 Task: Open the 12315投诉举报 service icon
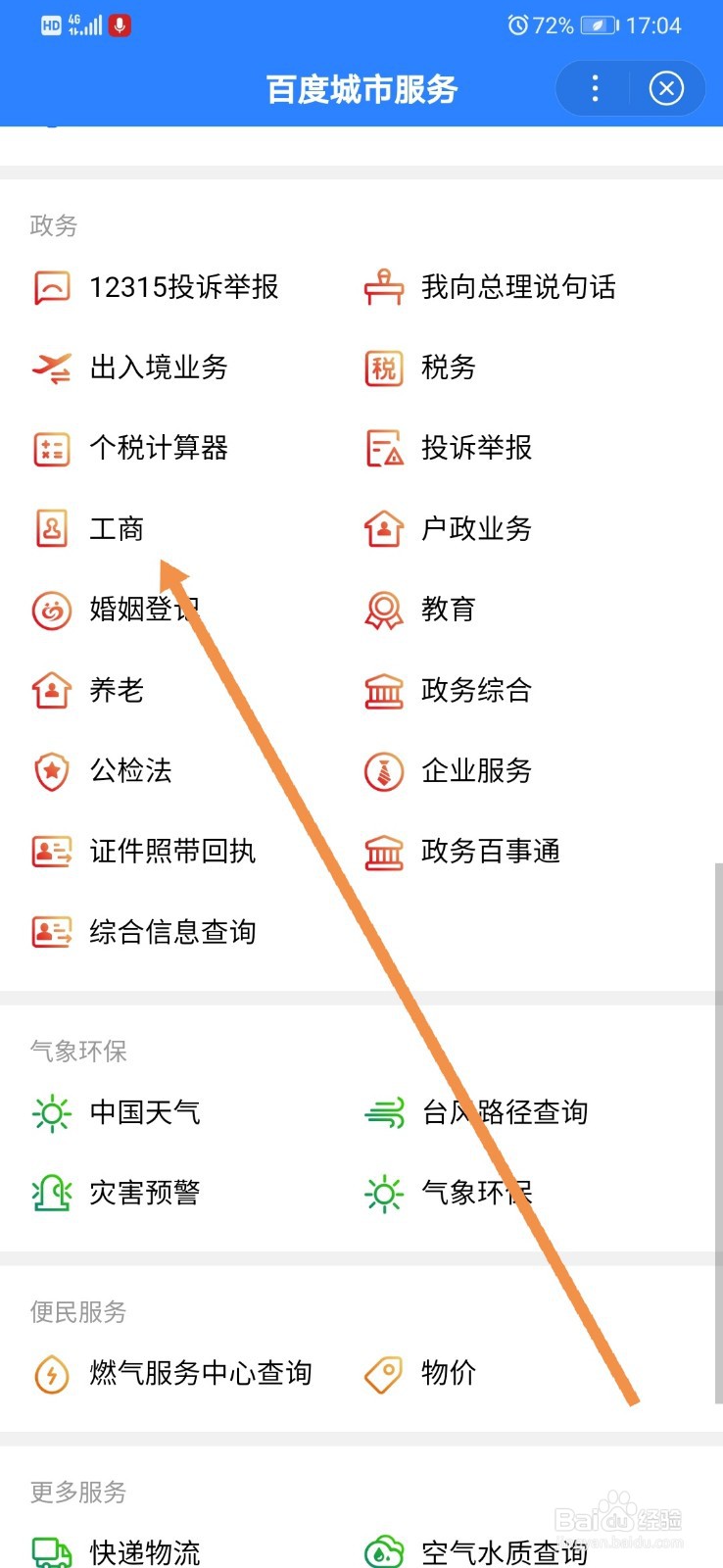click(x=50, y=287)
